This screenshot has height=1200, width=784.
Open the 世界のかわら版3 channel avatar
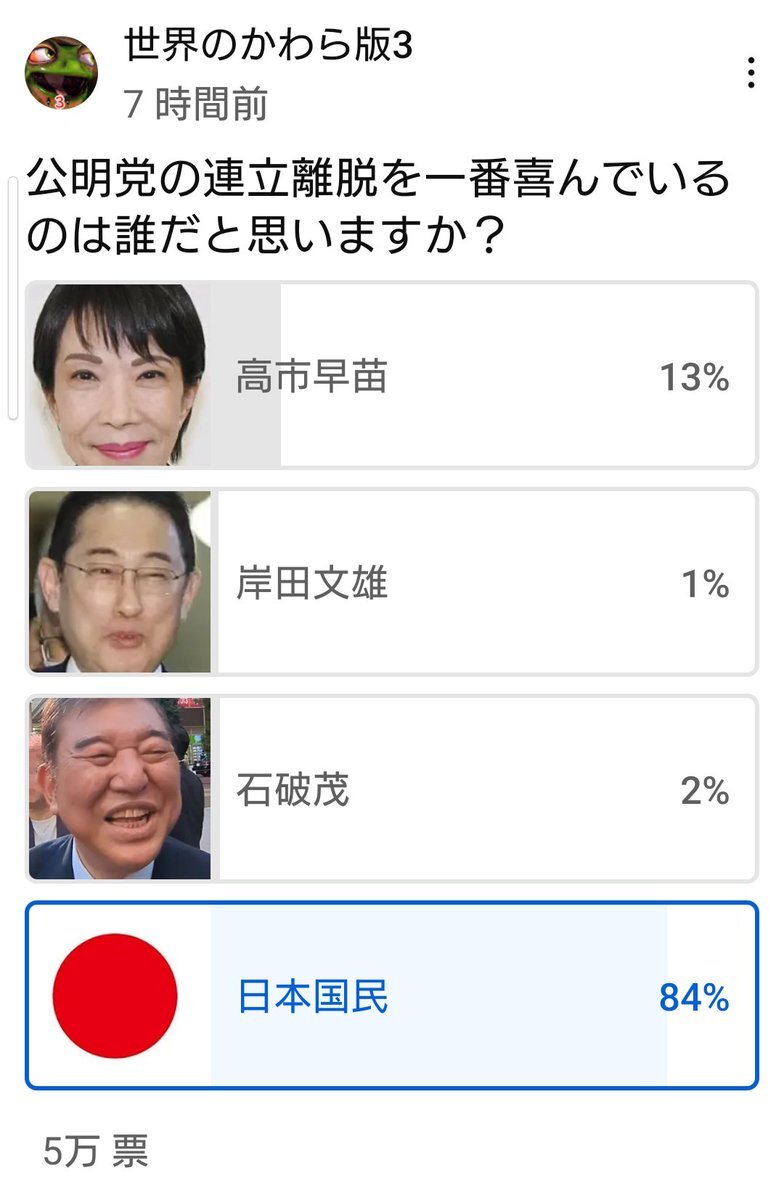coord(60,73)
